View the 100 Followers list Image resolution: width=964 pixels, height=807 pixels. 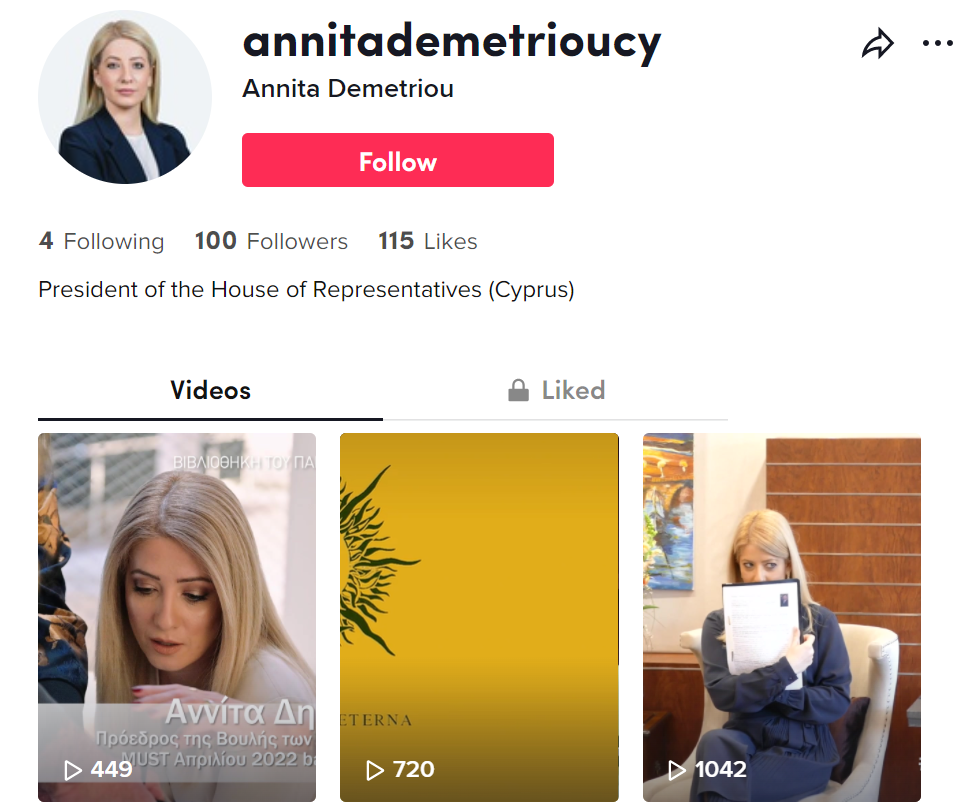coord(271,241)
